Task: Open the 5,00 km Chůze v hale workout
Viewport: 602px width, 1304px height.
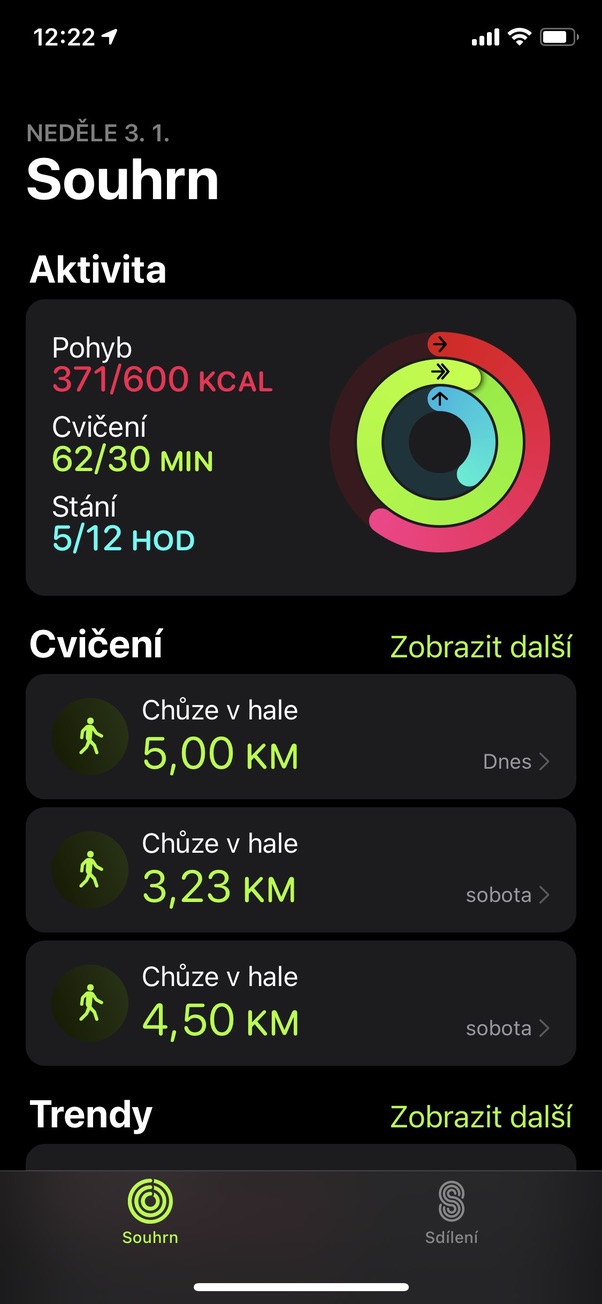Action: (300, 737)
